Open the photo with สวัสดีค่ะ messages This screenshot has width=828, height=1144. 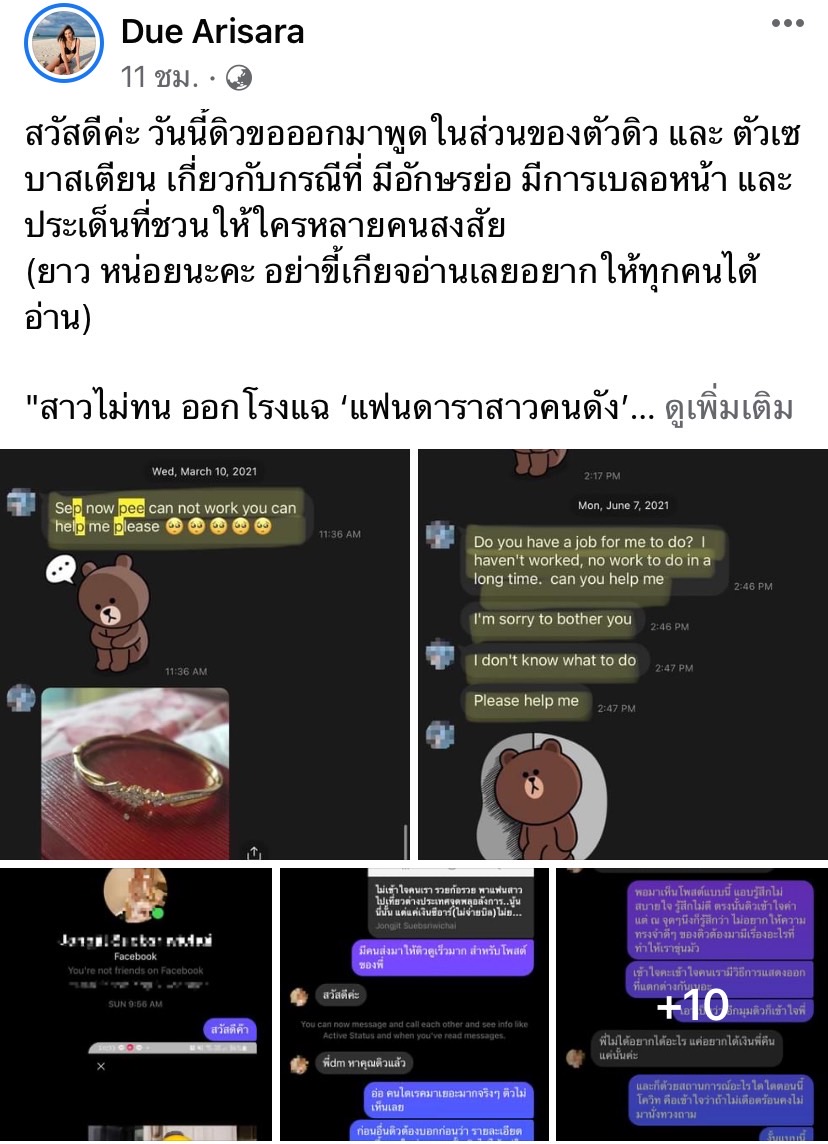tap(413, 1004)
